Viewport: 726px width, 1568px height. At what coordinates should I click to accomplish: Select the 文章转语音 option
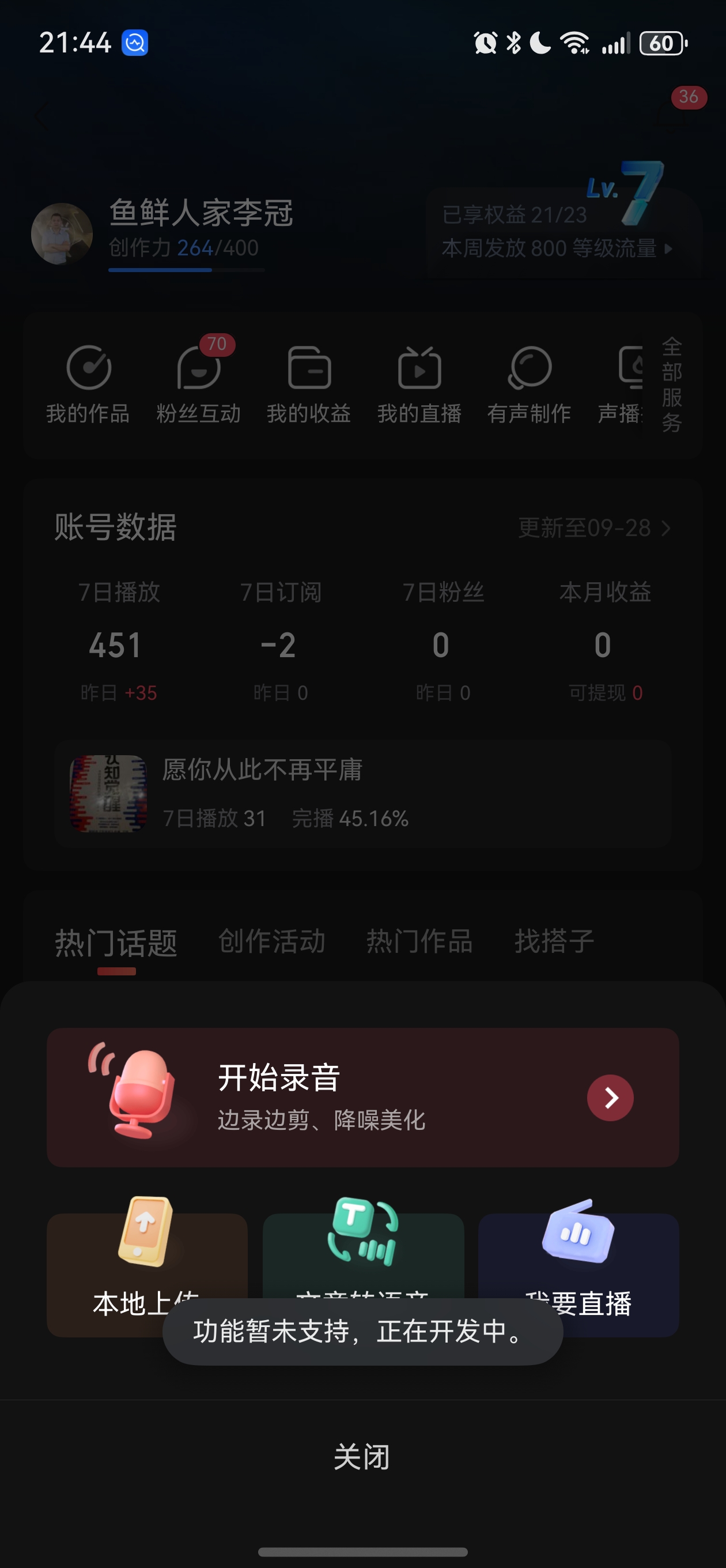pos(362,1254)
